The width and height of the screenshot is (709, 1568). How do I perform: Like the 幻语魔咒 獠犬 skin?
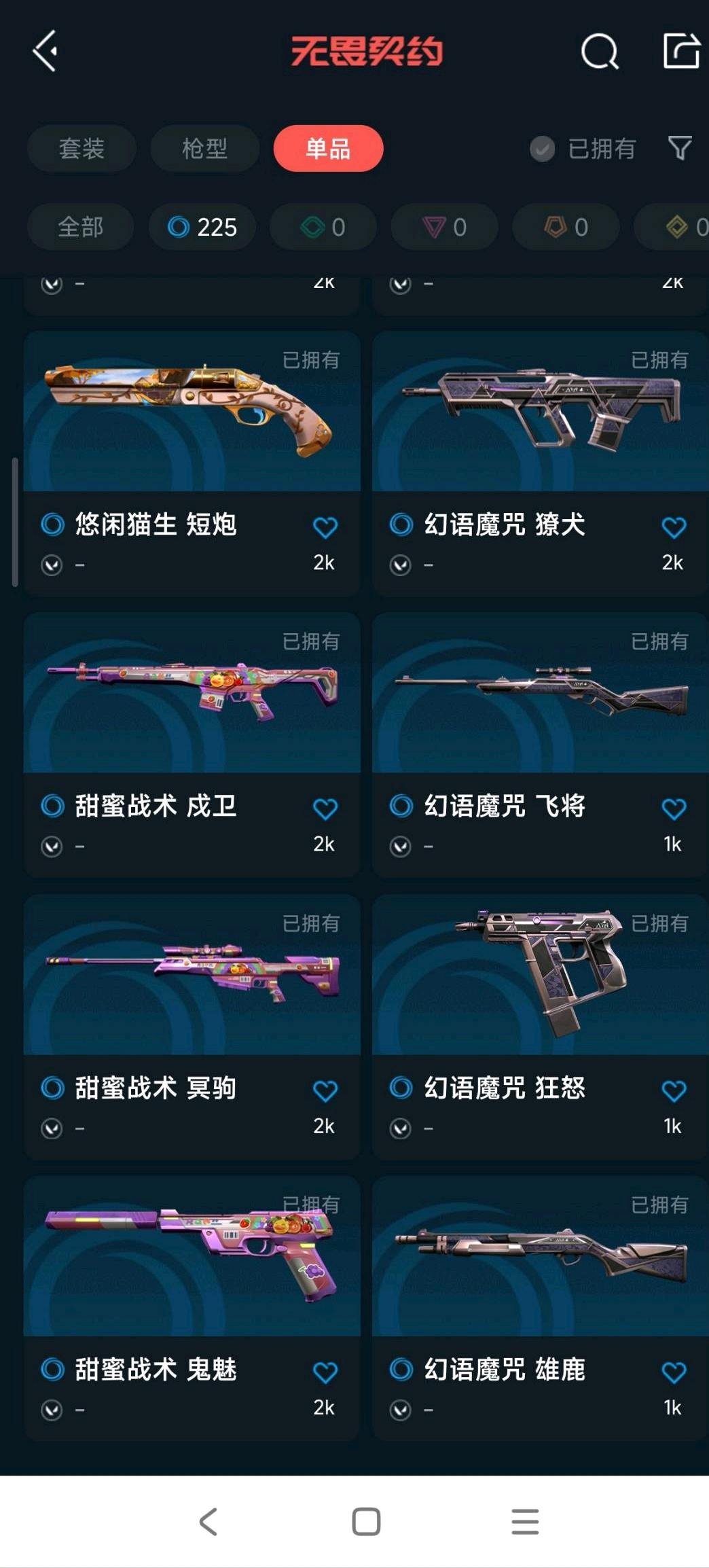[x=674, y=527]
